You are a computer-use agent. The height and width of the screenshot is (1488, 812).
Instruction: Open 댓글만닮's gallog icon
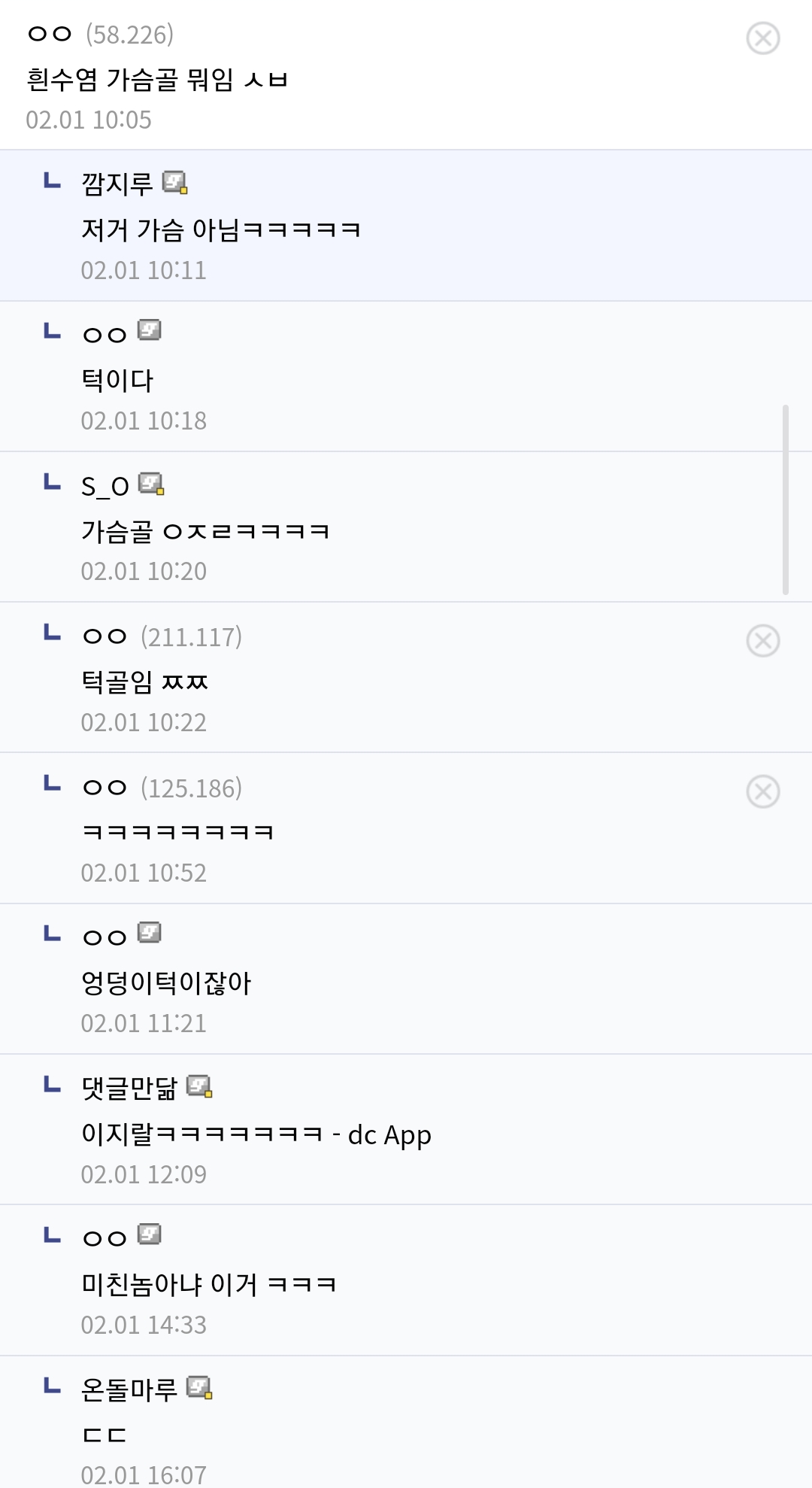tap(199, 1086)
